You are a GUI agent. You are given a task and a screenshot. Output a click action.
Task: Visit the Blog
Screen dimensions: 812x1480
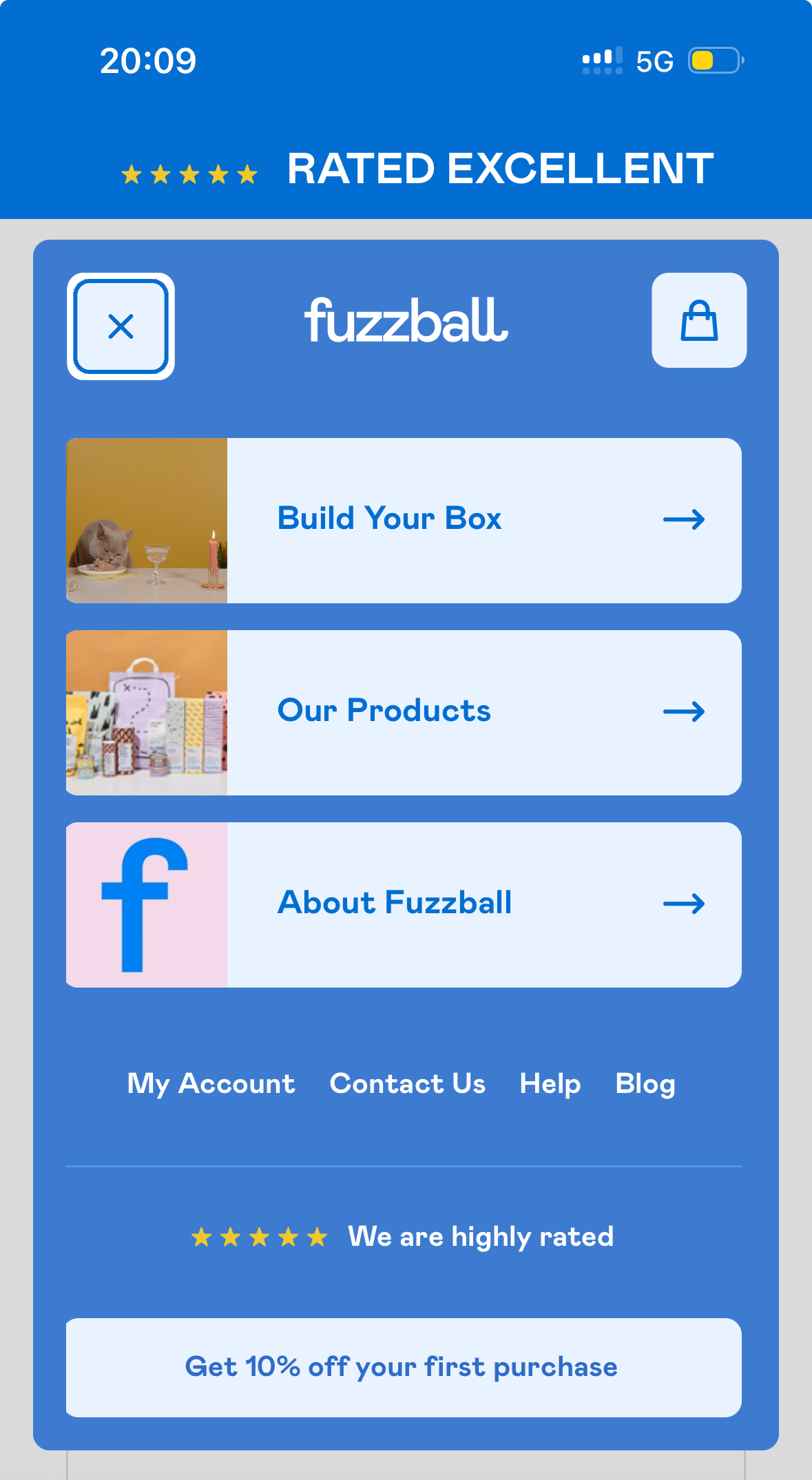click(x=645, y=1084)
